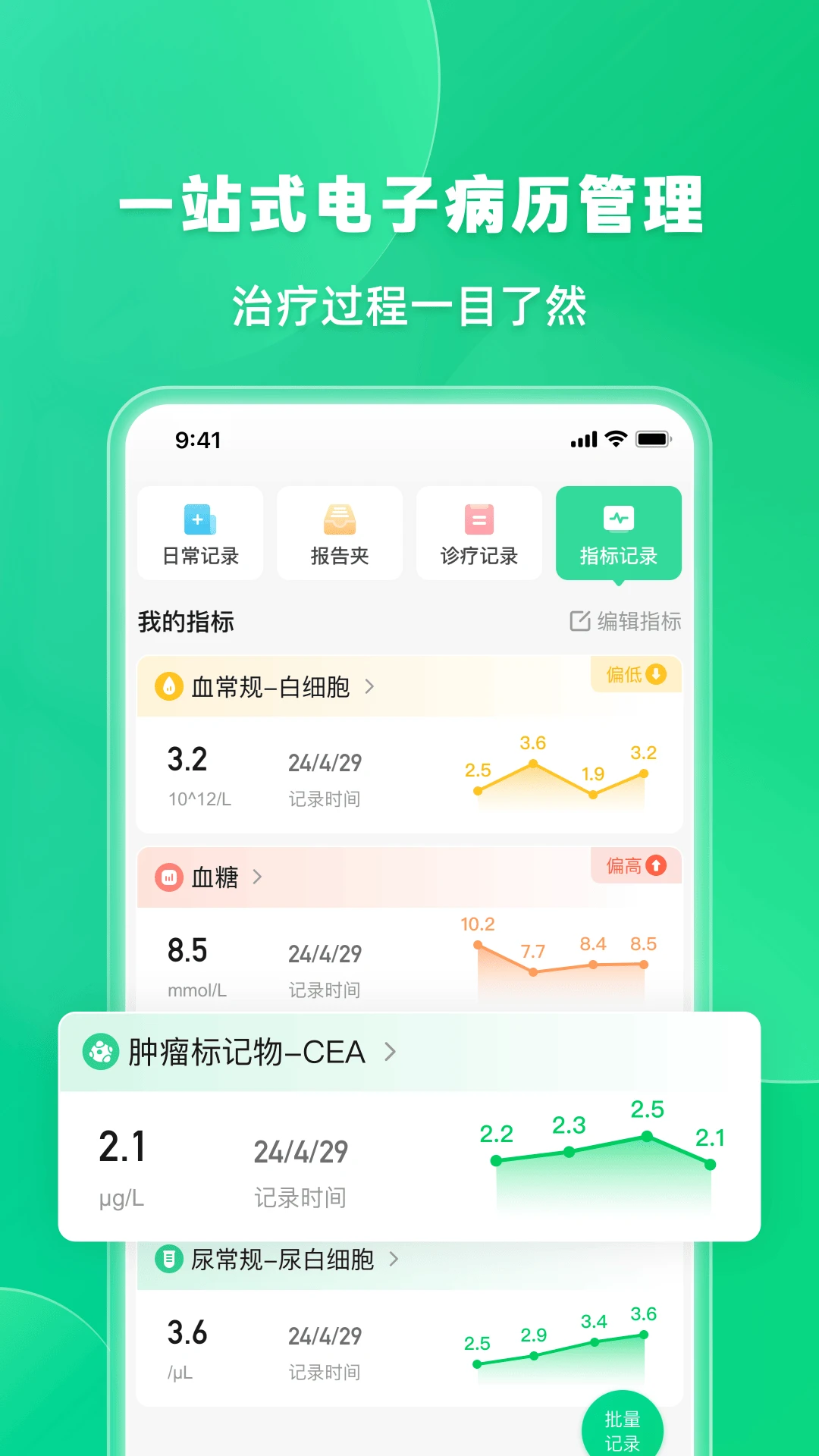Click the pencil icon next to 编辑指标
The height and width of the screenshot is (1456, 819).
pyautogui.click(x=579, y=620)
